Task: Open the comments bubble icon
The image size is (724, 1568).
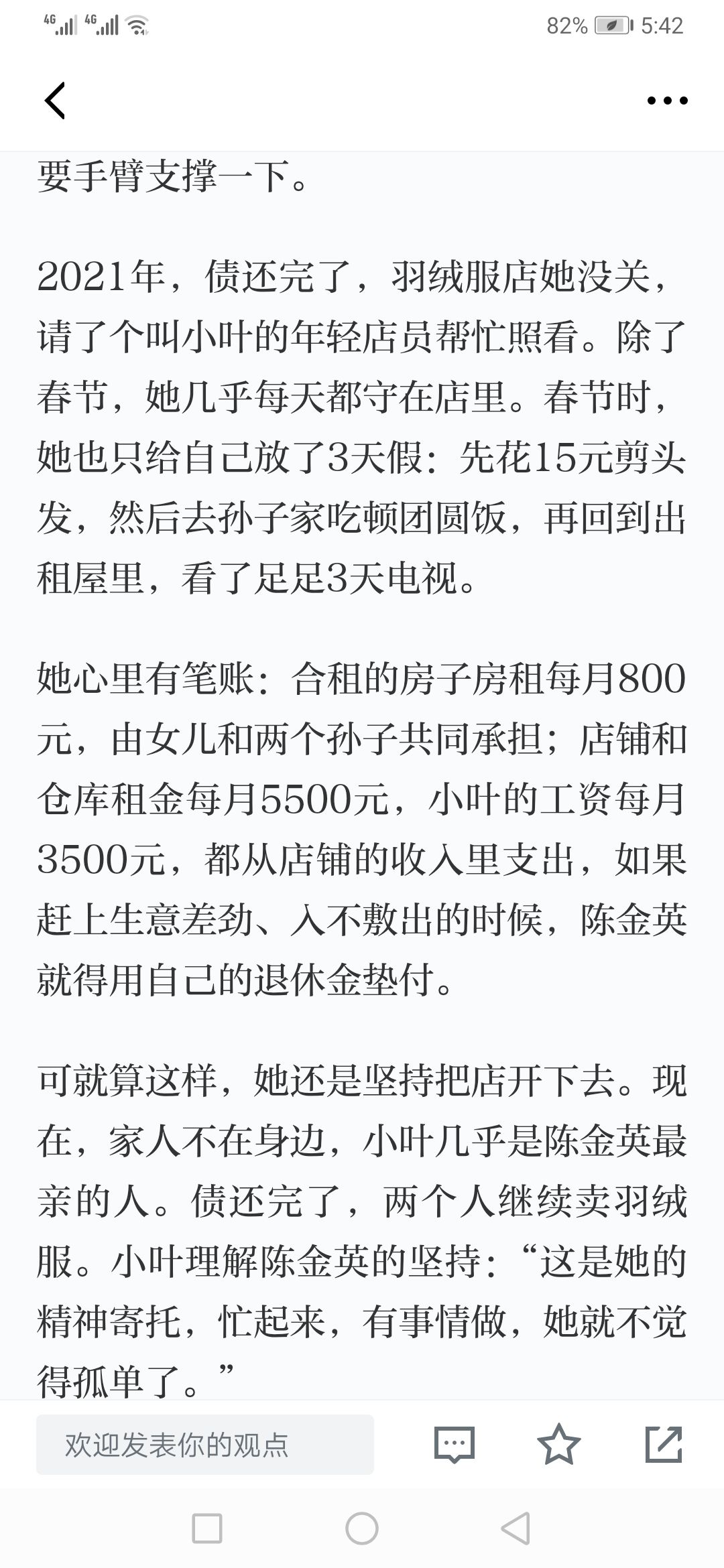Action: [x=455, y=1445]
